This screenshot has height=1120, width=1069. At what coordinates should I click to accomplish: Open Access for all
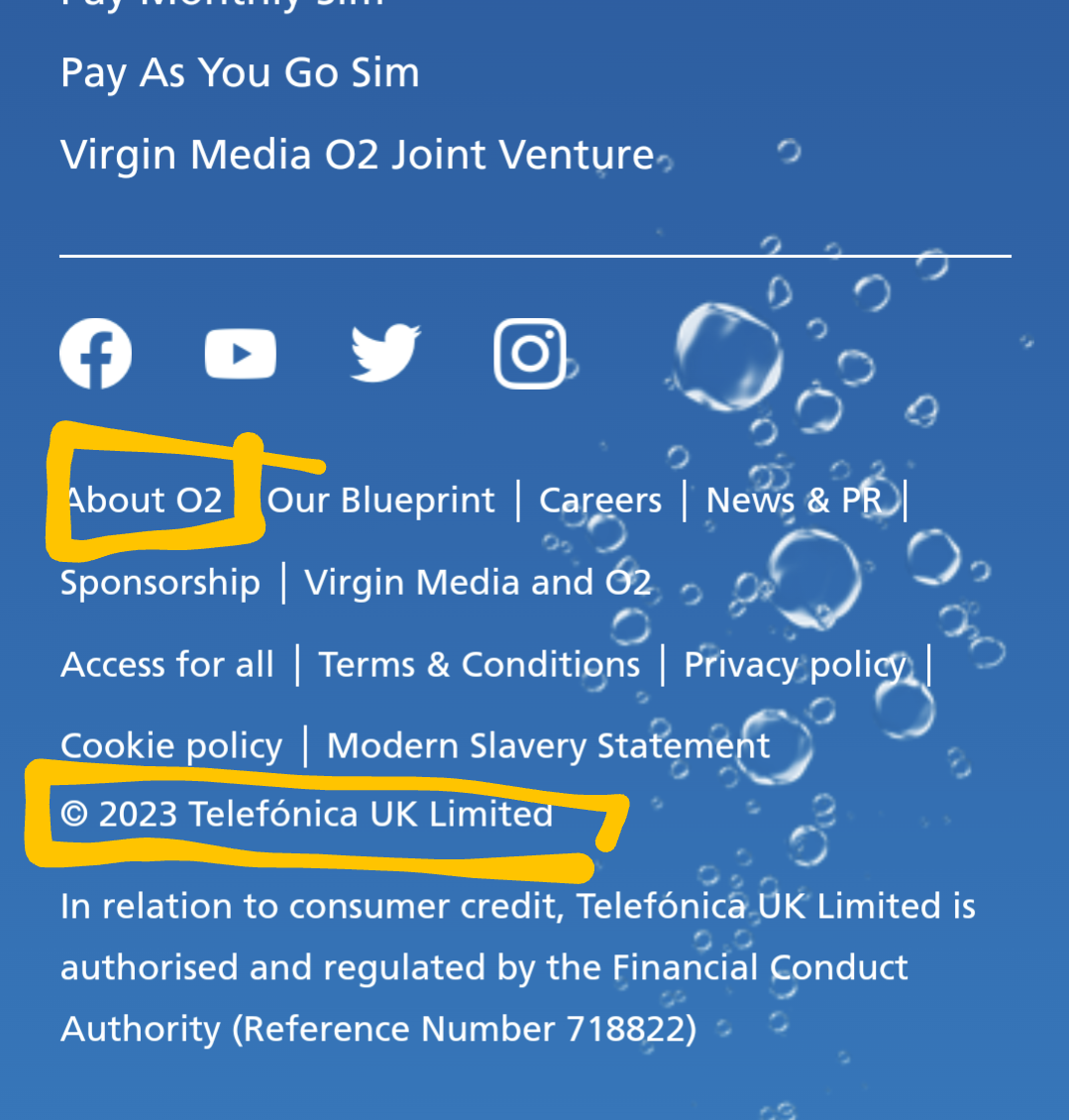point(166,664)
